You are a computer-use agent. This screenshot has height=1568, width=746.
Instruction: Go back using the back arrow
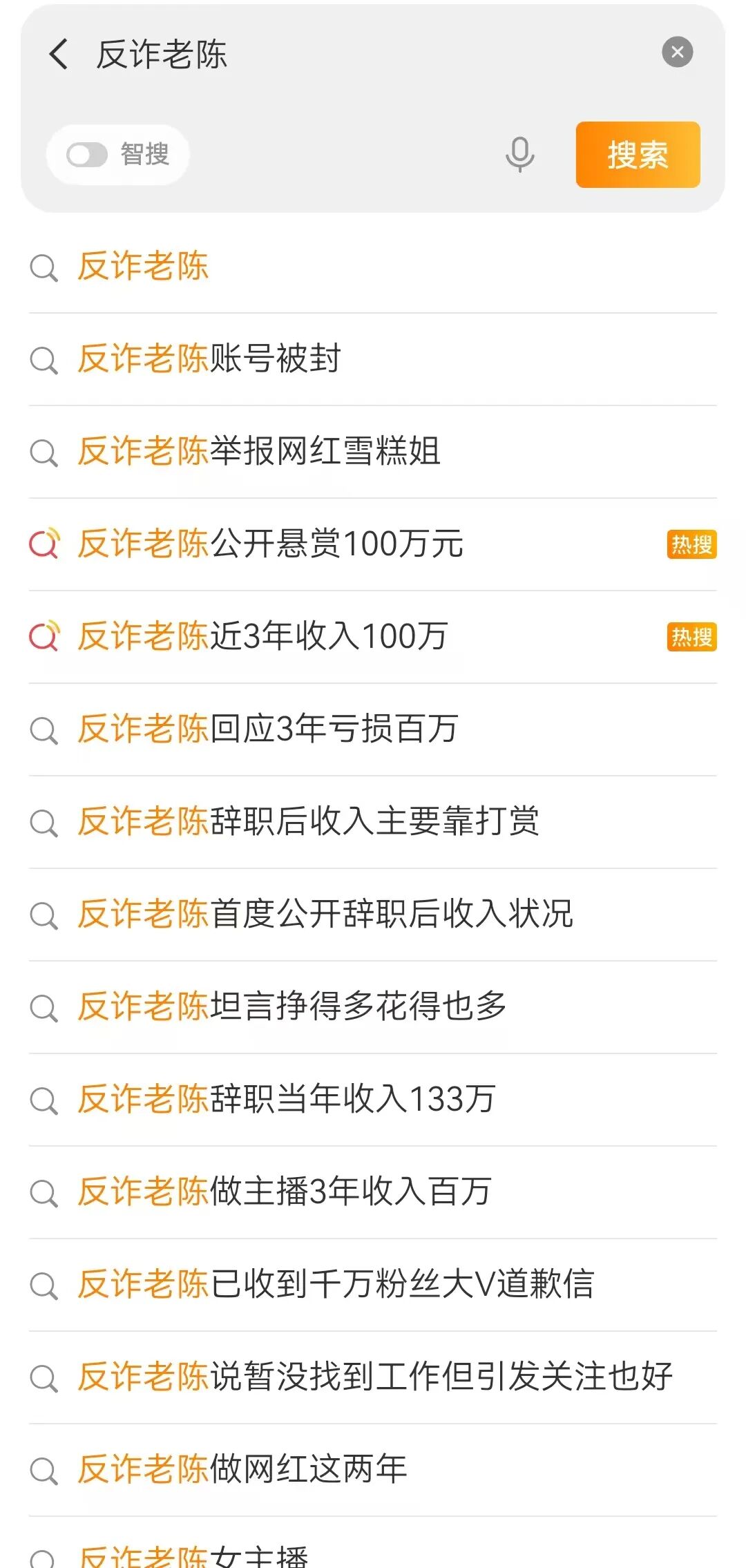pyautogui.click(x=59, y=54)
